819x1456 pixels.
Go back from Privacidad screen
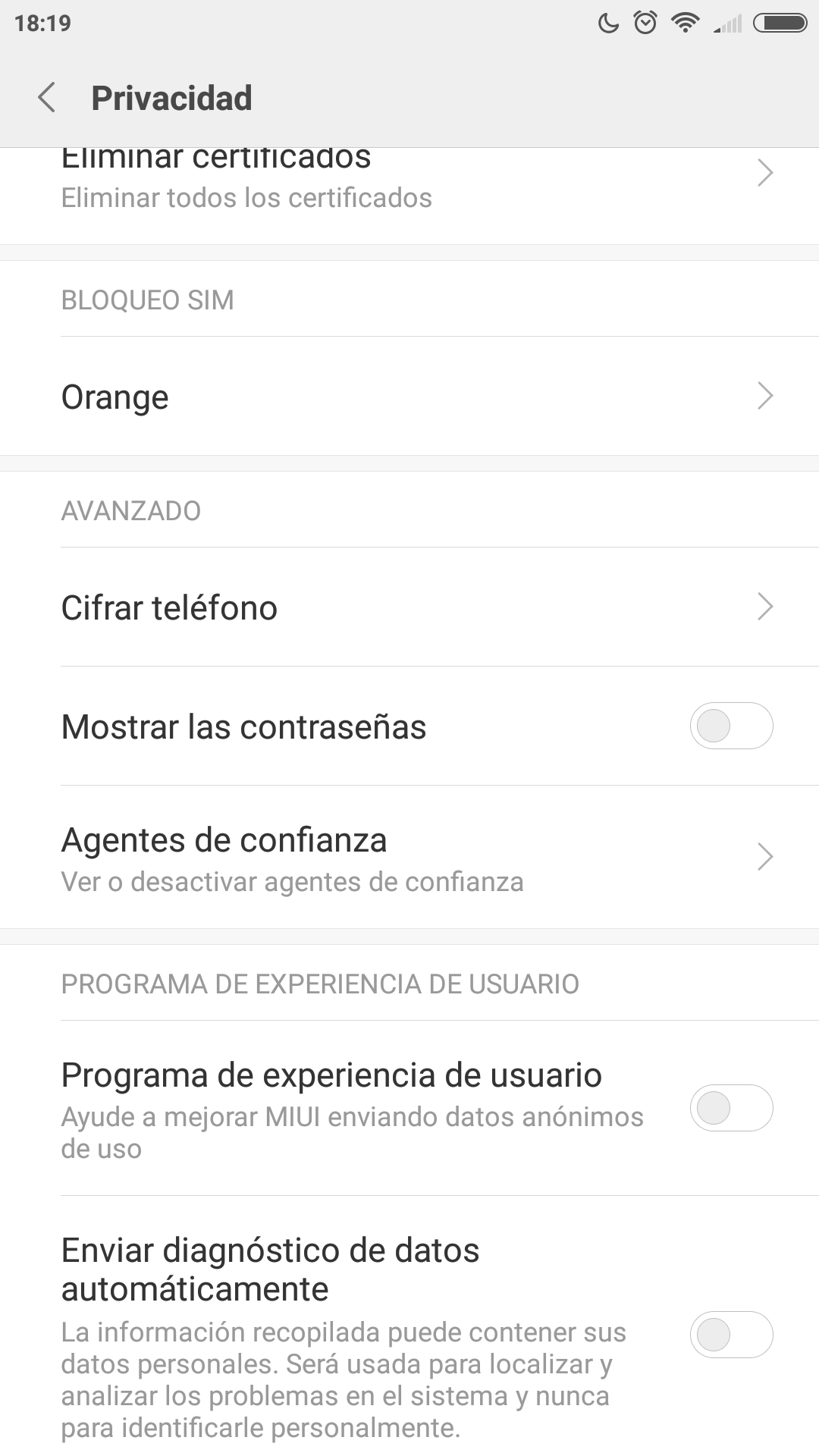coord(47,98)
